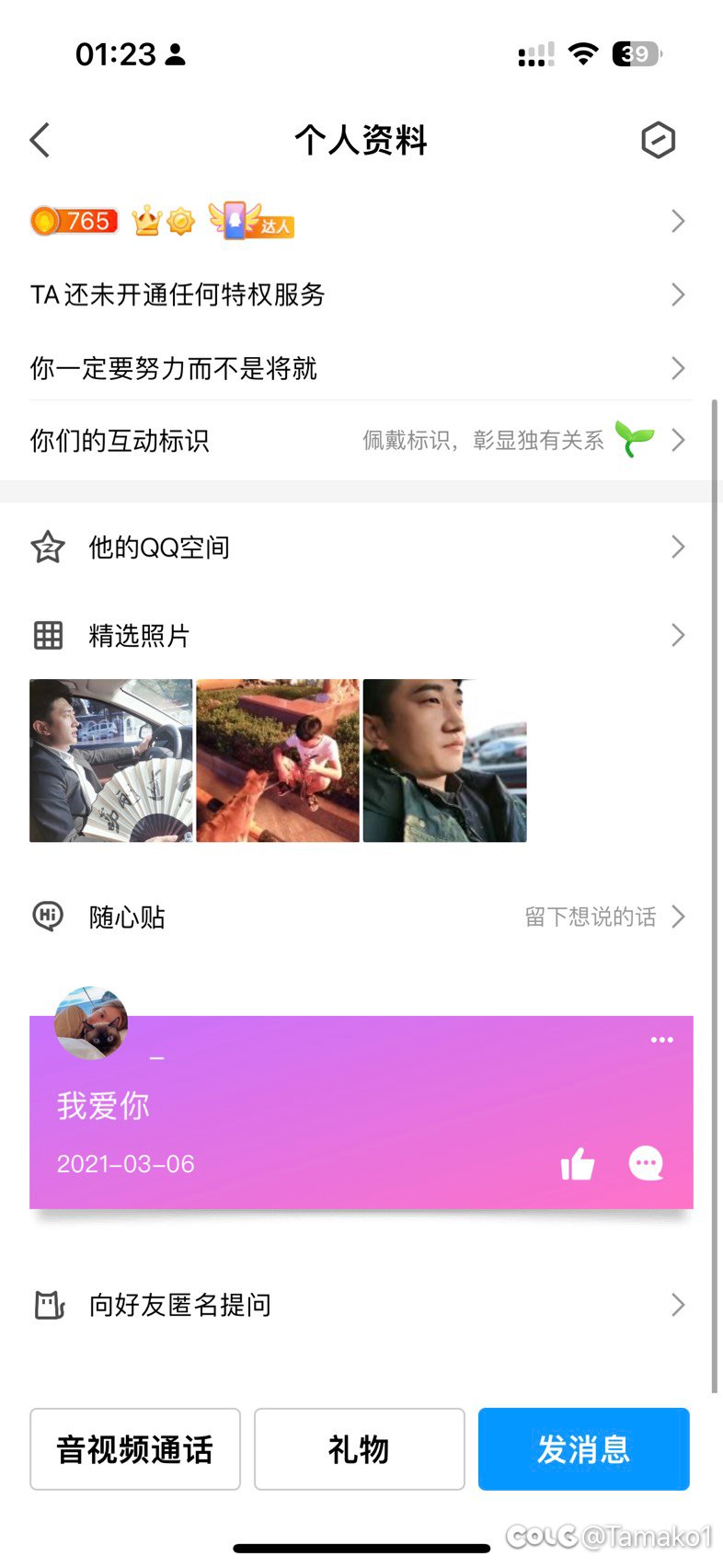
Task: Tap the green sprout icon for 互动标识
Action: (x=636, y=440)
